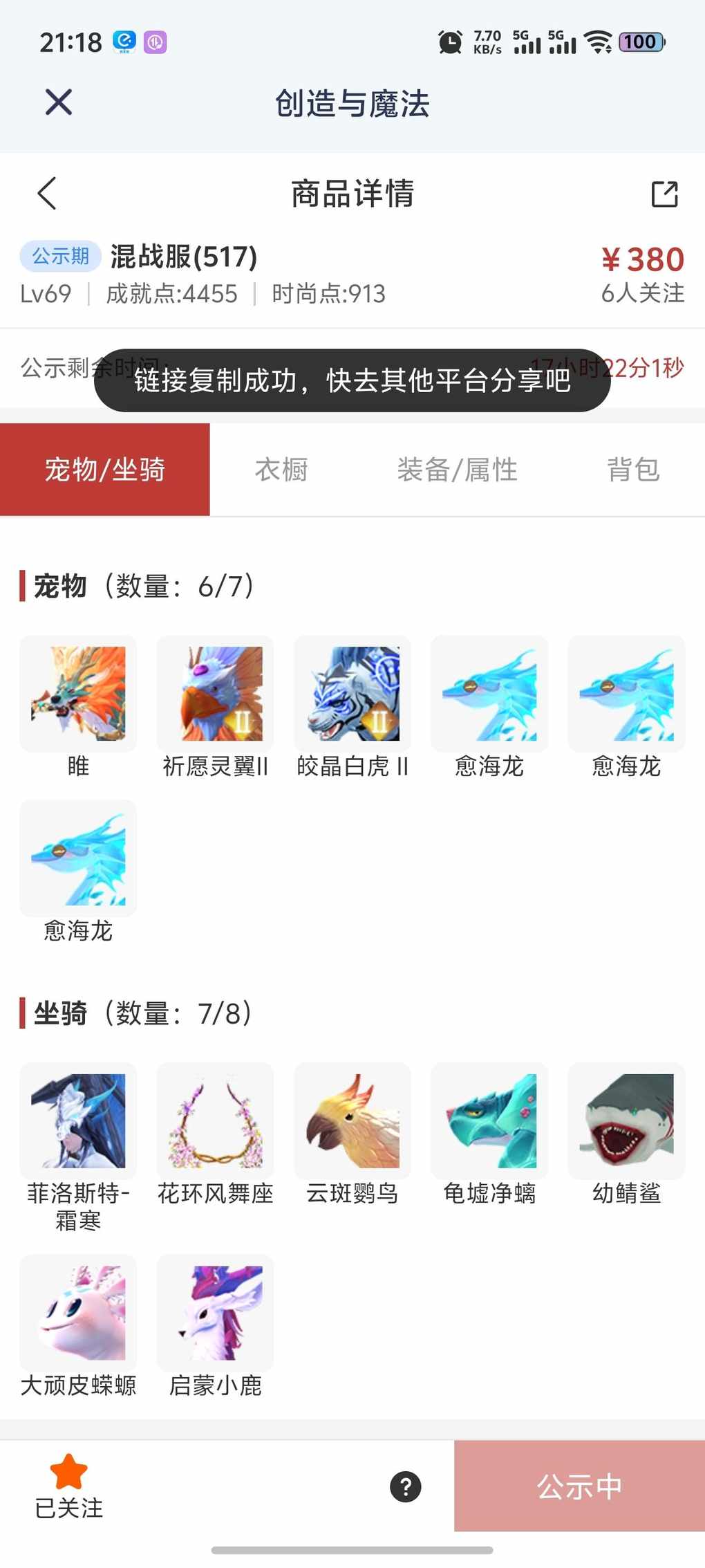Open 皎晶白虎 II pet details
705x1568 pixels.
352,694
